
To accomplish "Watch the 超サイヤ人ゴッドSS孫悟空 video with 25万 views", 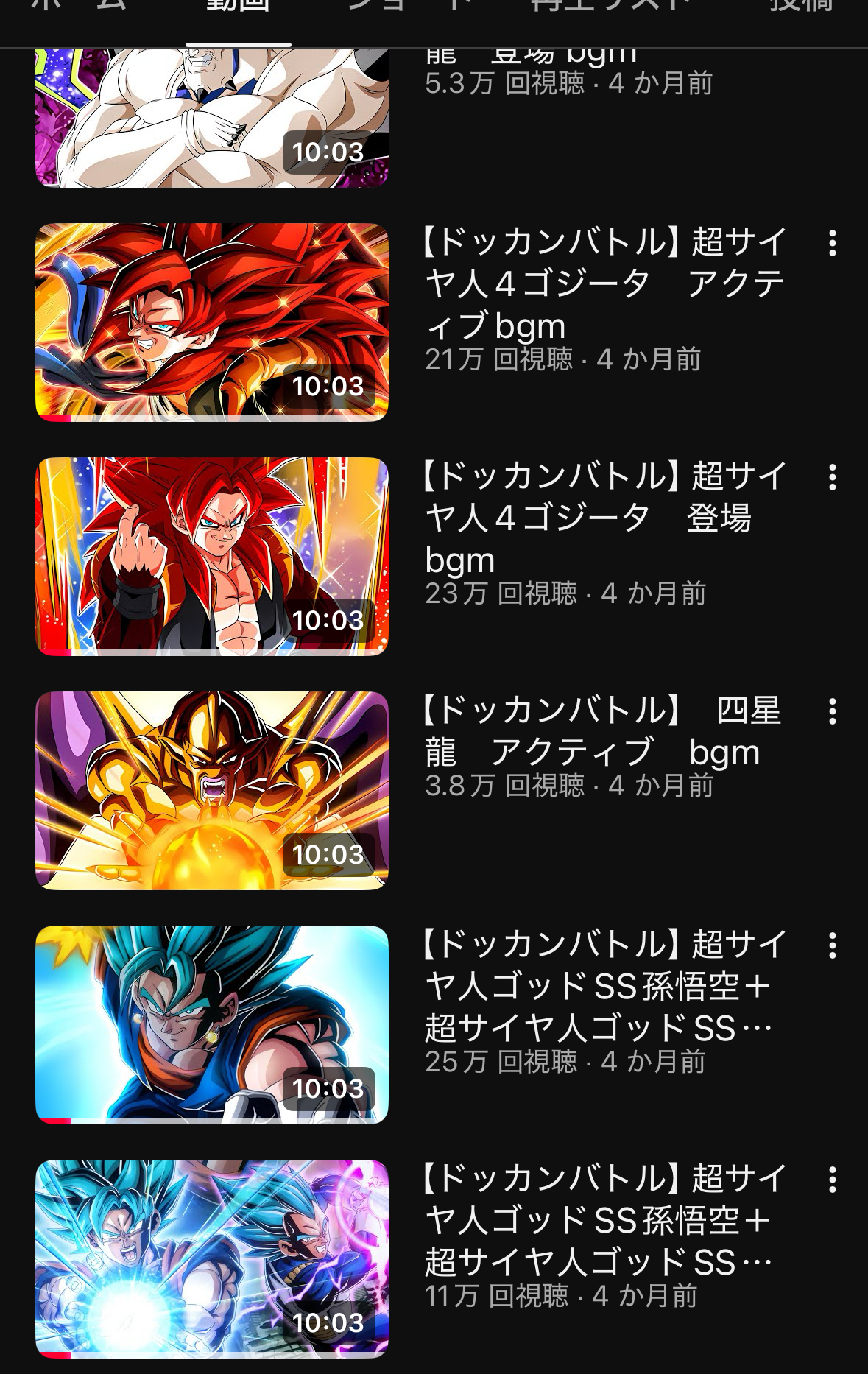I will coord(212,1024).
